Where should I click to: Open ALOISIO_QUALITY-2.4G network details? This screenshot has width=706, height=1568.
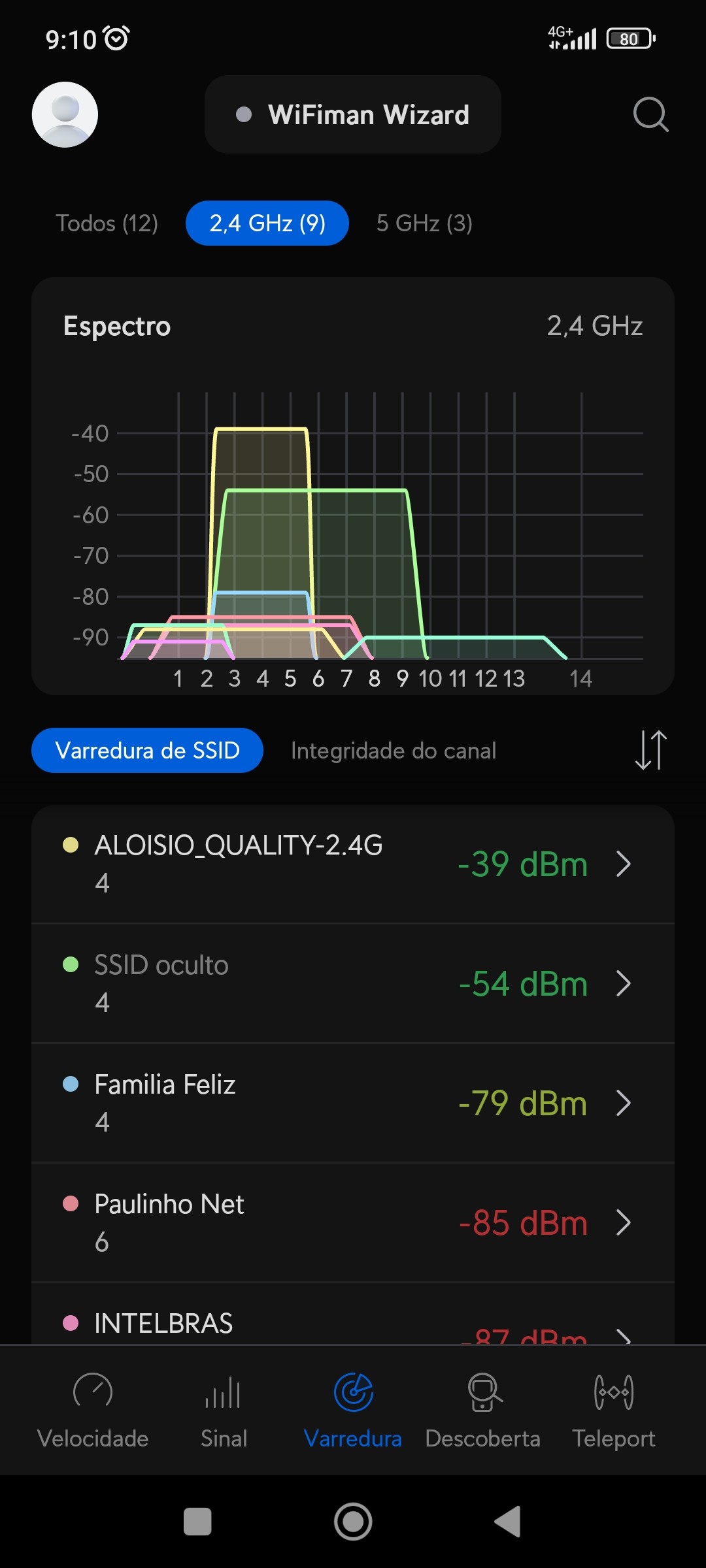pos(353,864)
